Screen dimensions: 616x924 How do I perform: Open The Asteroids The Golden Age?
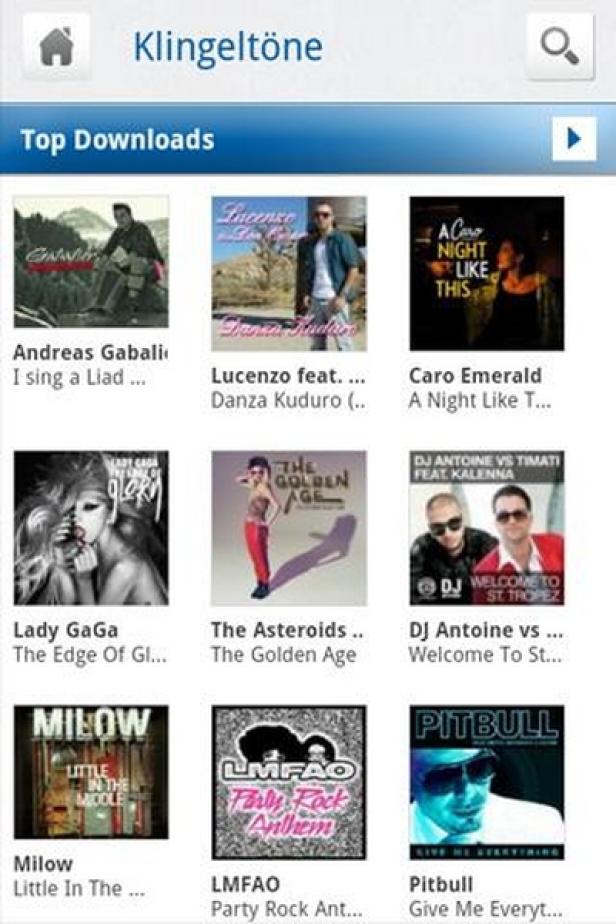[289, 527]
